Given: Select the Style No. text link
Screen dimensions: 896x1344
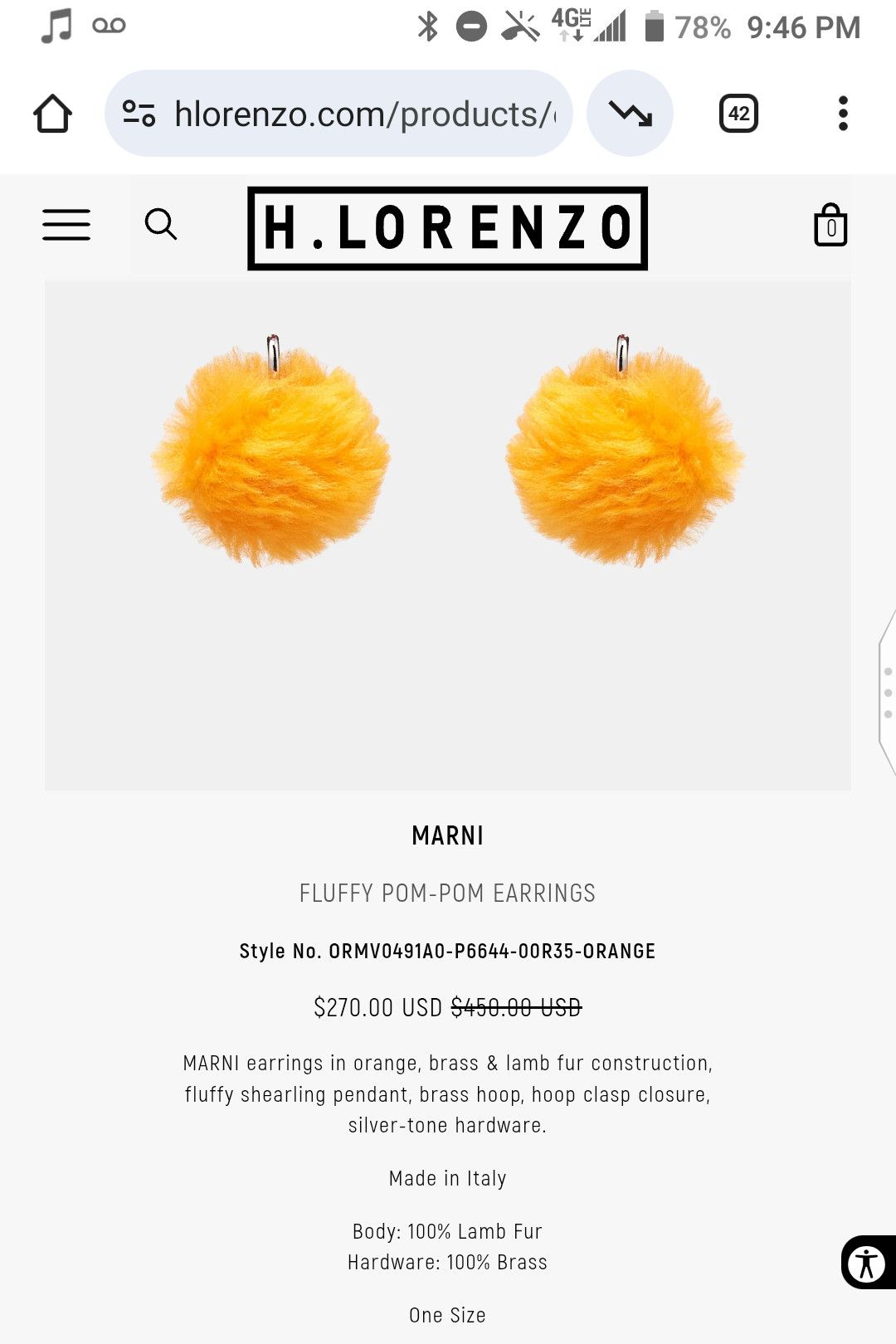Looking at the screenshot, I should (447, 952).
